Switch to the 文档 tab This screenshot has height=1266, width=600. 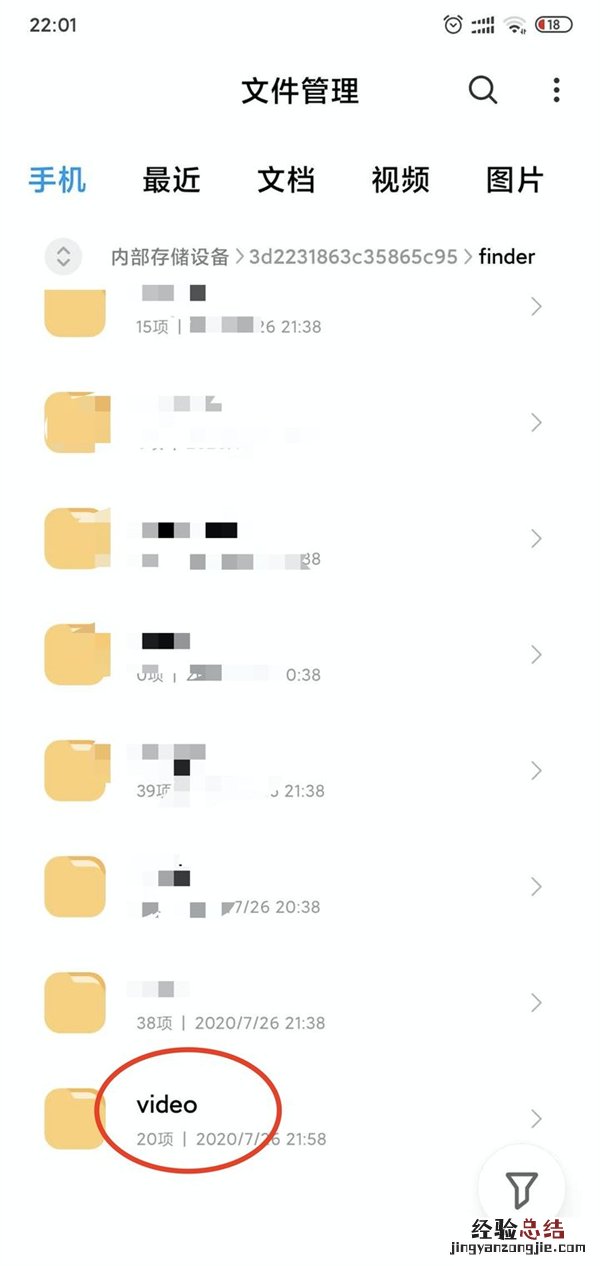[x=286, y=180]
